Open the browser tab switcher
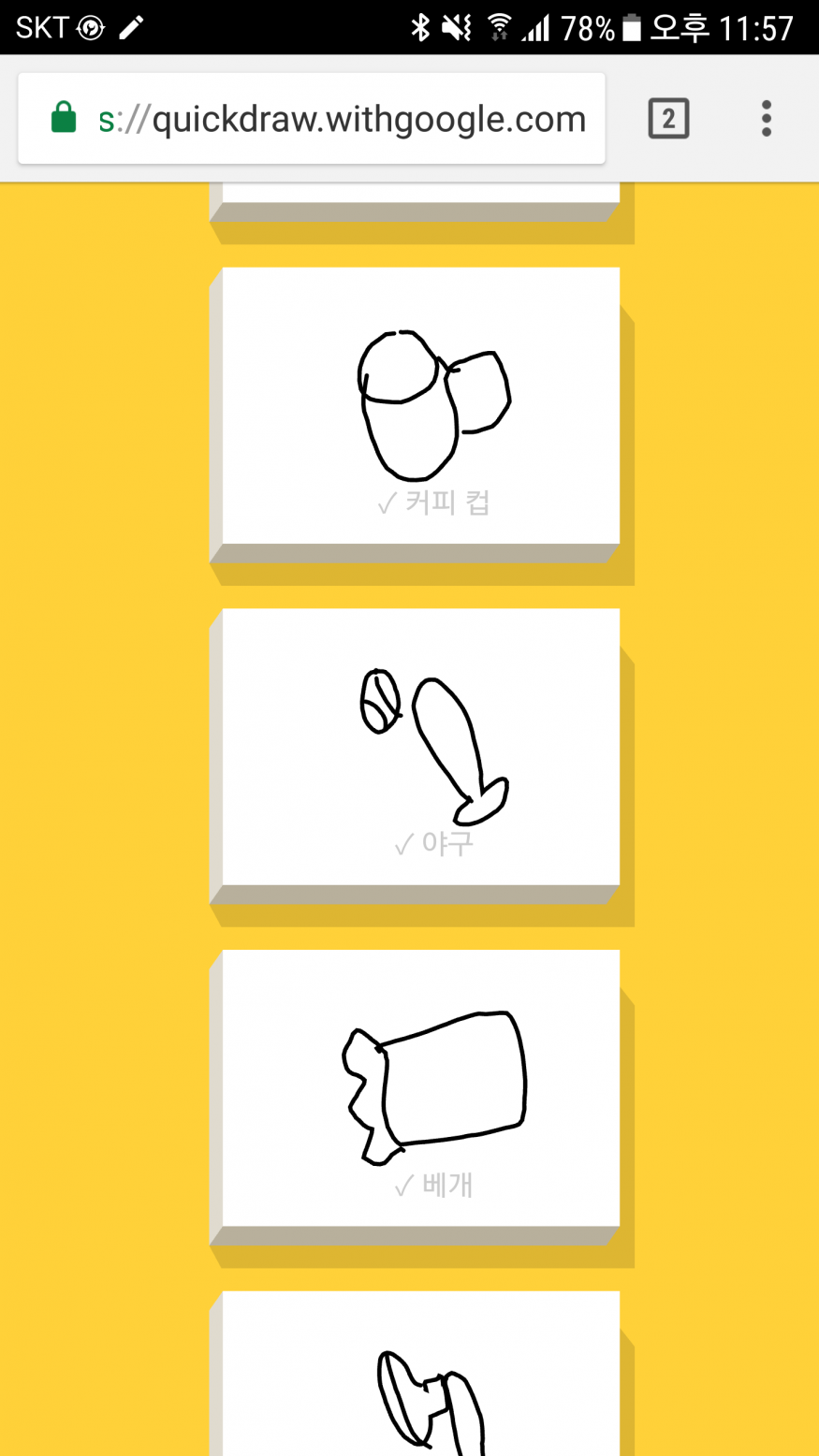 tap(668, 119)
